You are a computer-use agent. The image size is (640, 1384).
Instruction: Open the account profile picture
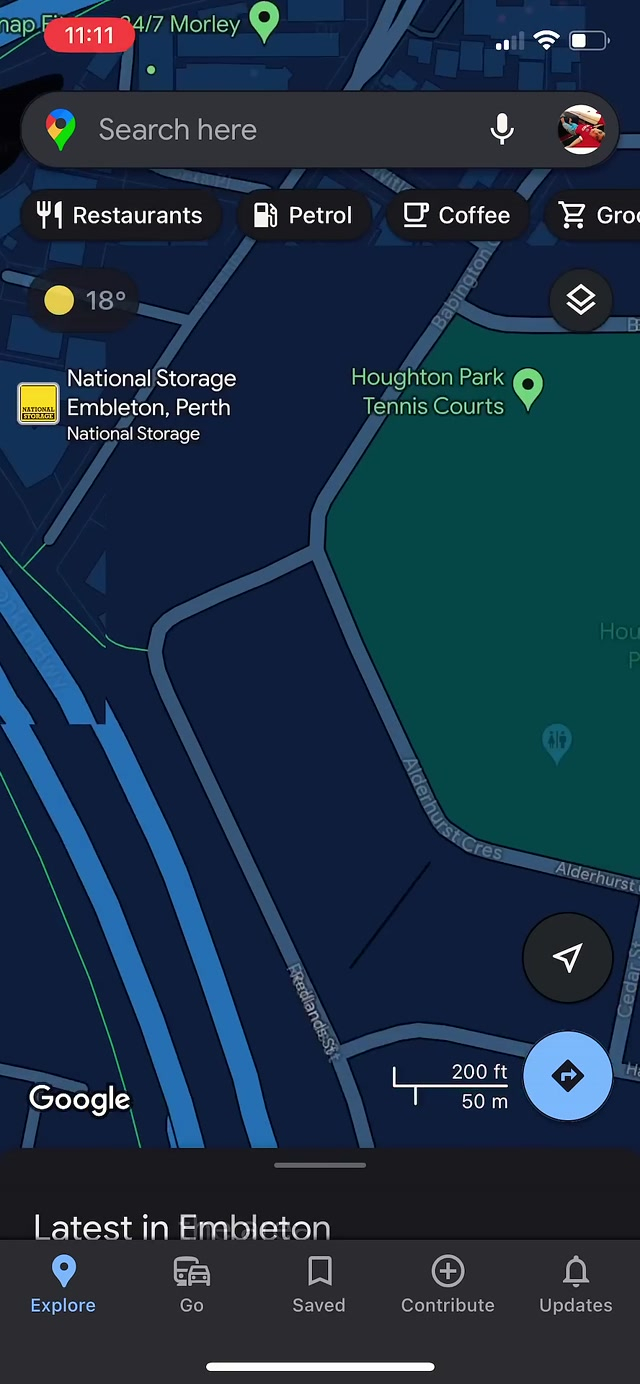click(581, 129)
